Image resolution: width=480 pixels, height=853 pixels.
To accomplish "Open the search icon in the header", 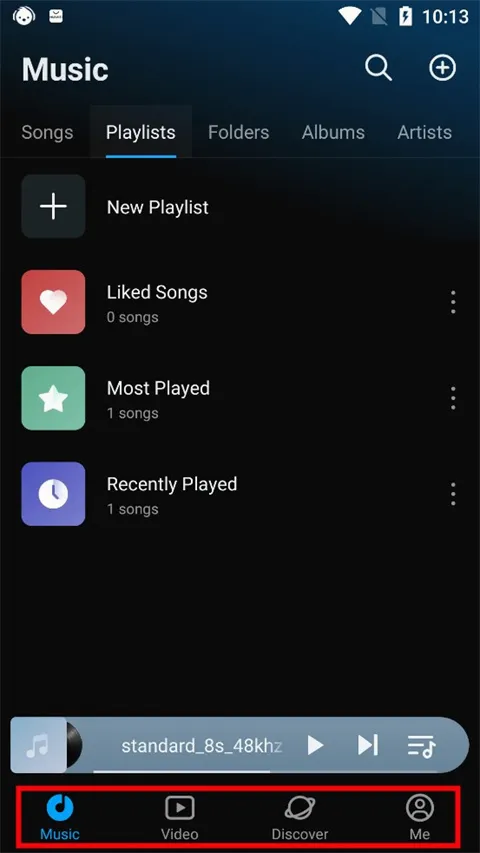I will coord(378,69).
